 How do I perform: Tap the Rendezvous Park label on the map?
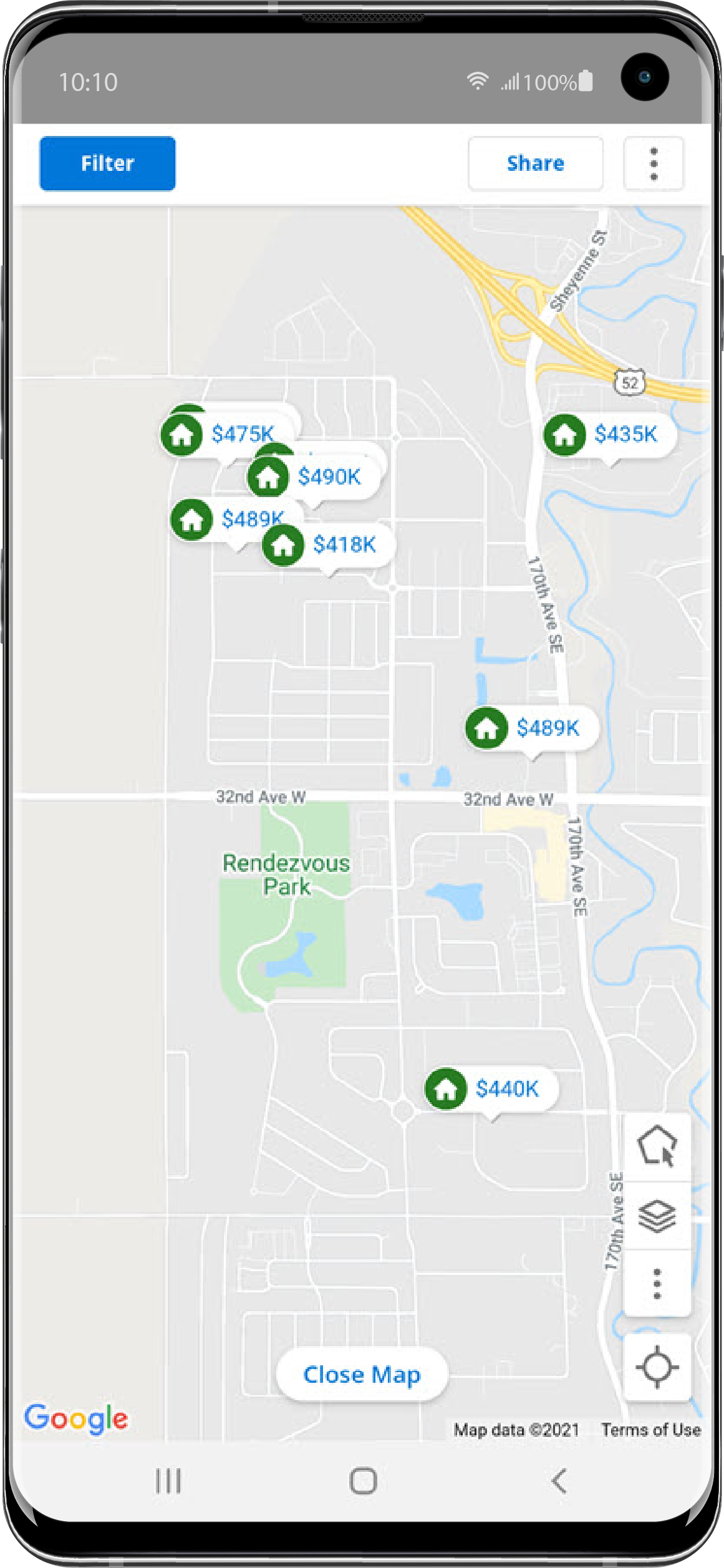tap(286, 876)
